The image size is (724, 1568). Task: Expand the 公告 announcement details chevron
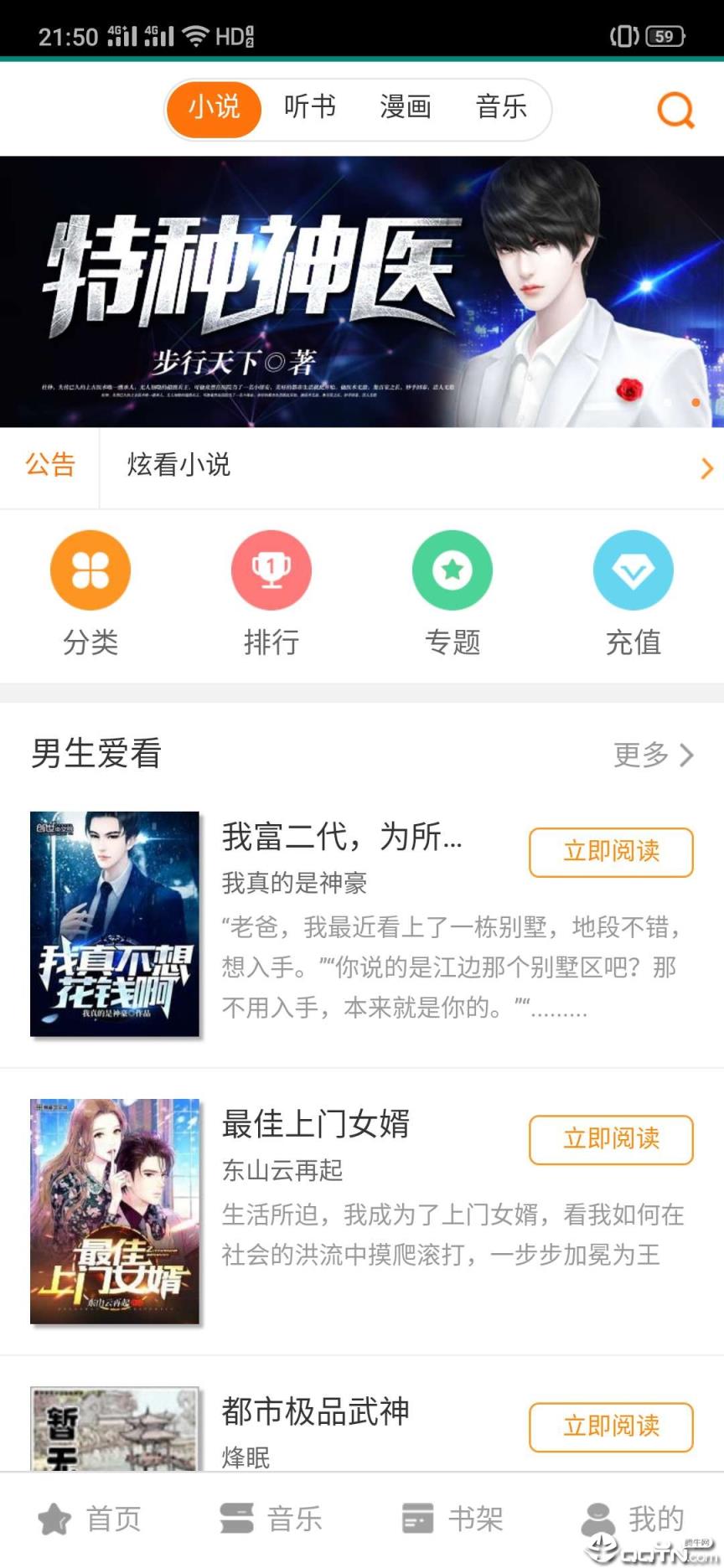(x=706, y=468)
